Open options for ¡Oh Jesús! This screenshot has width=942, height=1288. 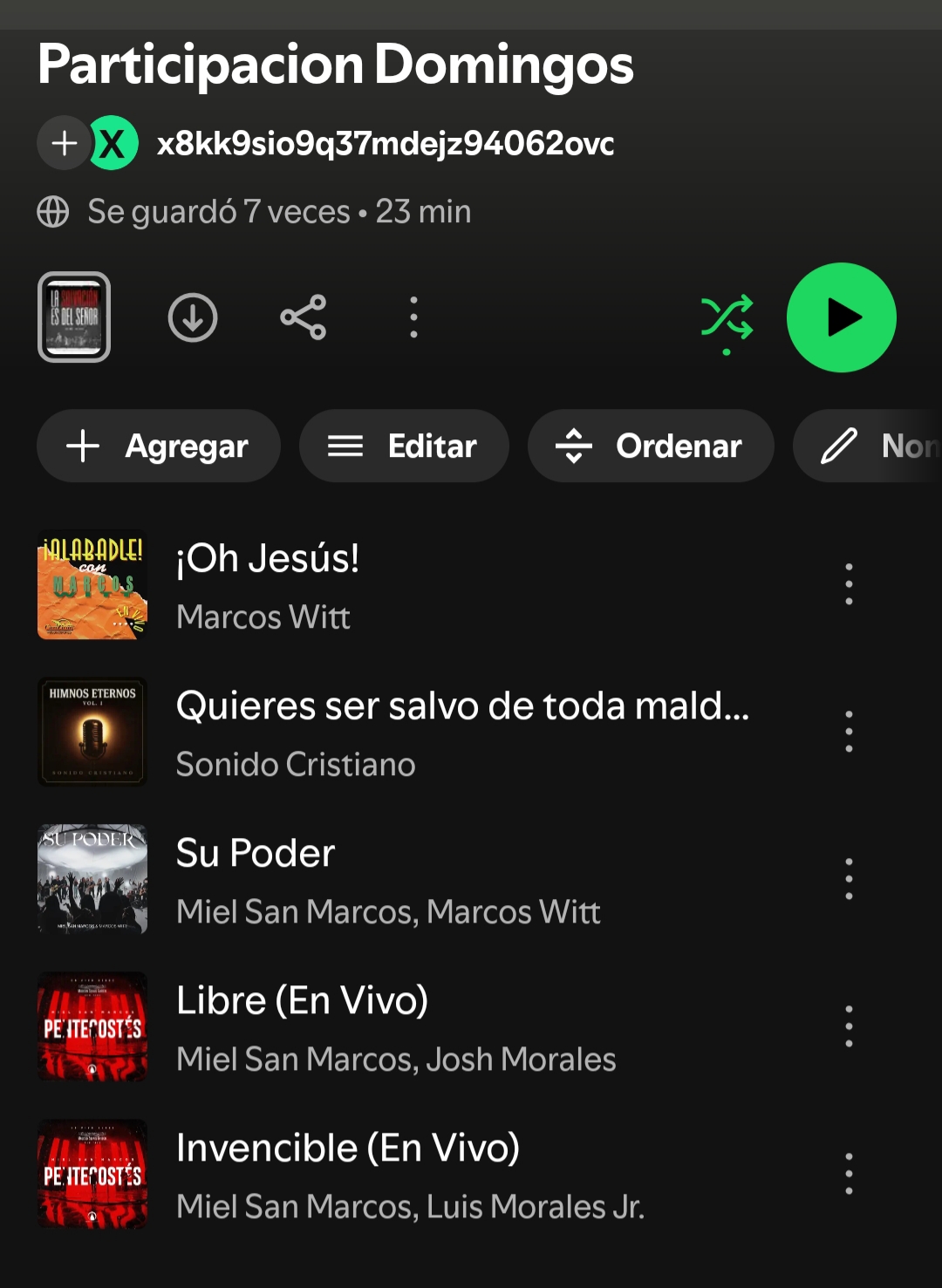849,584
